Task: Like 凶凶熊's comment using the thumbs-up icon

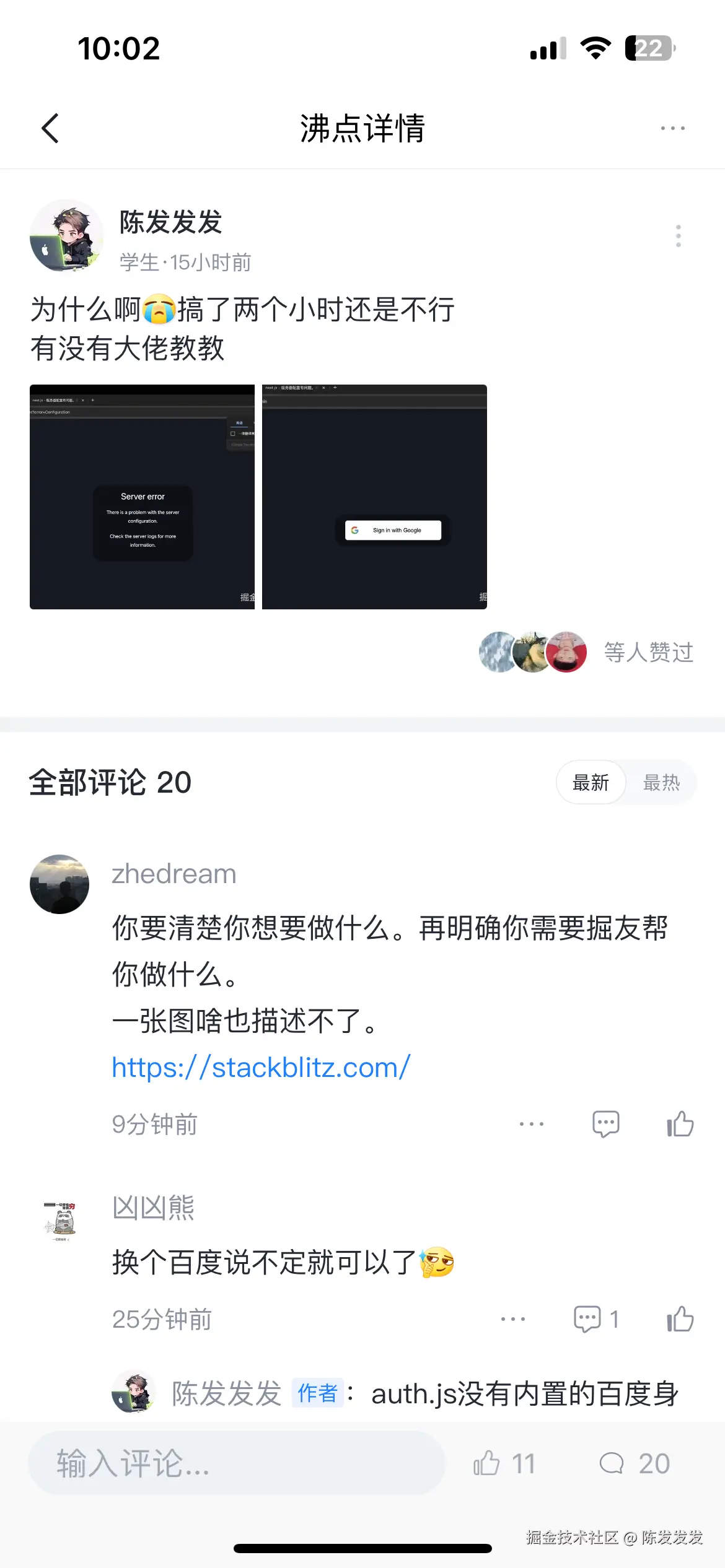Action: pos(679,1318)
